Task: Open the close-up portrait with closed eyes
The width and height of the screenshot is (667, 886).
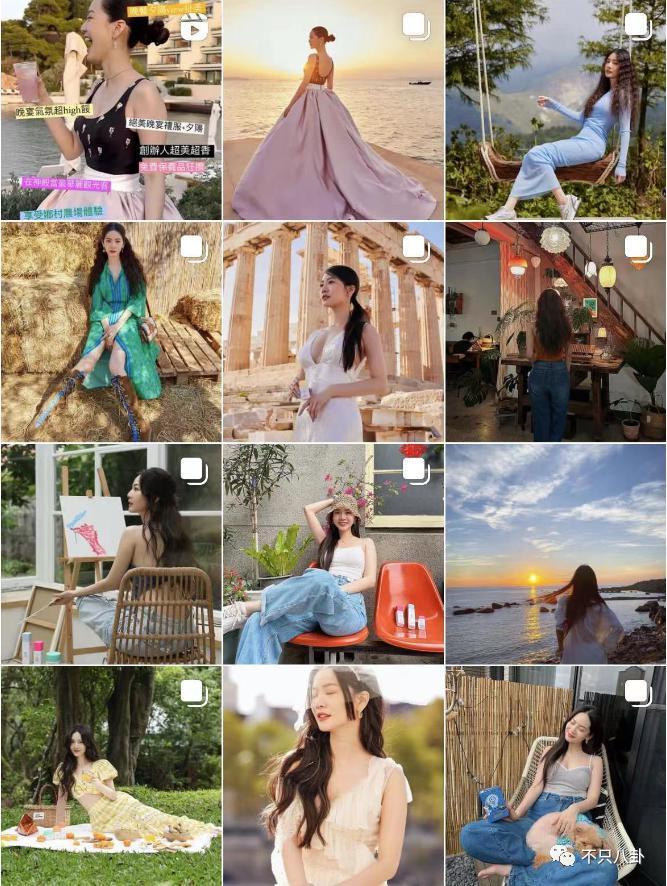Action: pyautogui.click(x=333, y=776)
